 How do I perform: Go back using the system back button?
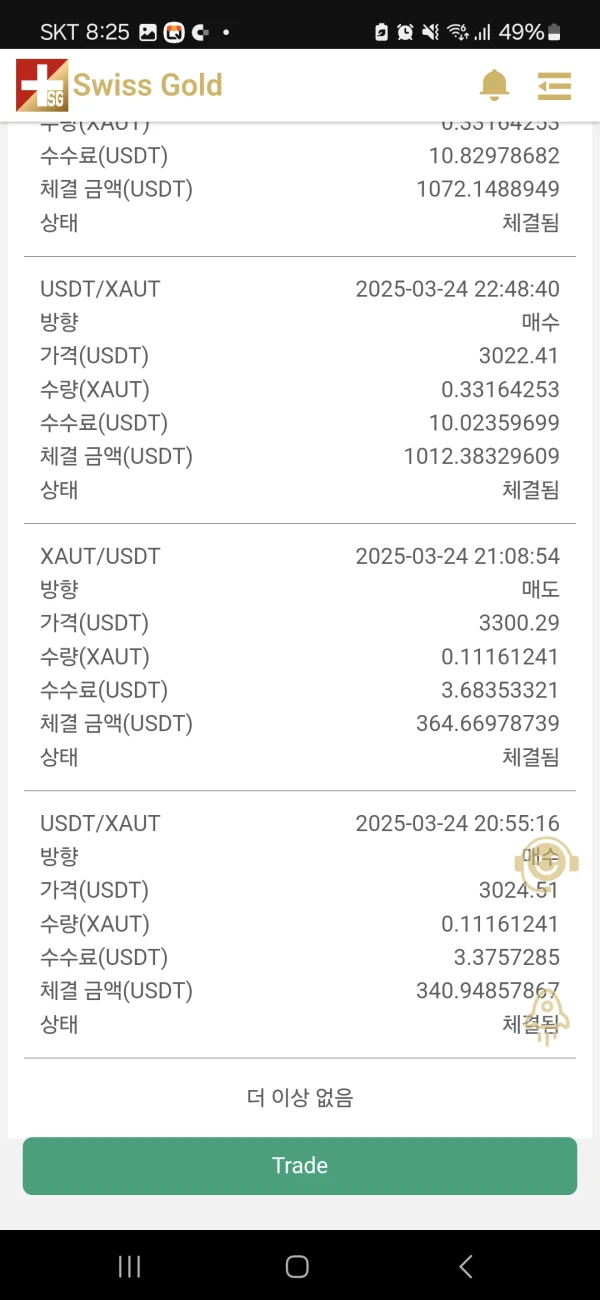coord(465,1267)
